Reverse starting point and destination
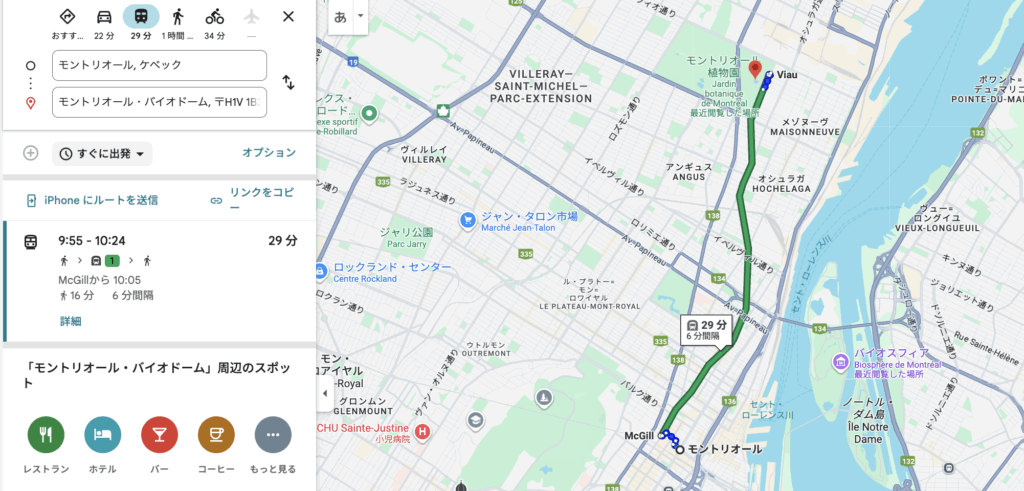Screen dimensions: 1024x491 [x=288, y=83]
